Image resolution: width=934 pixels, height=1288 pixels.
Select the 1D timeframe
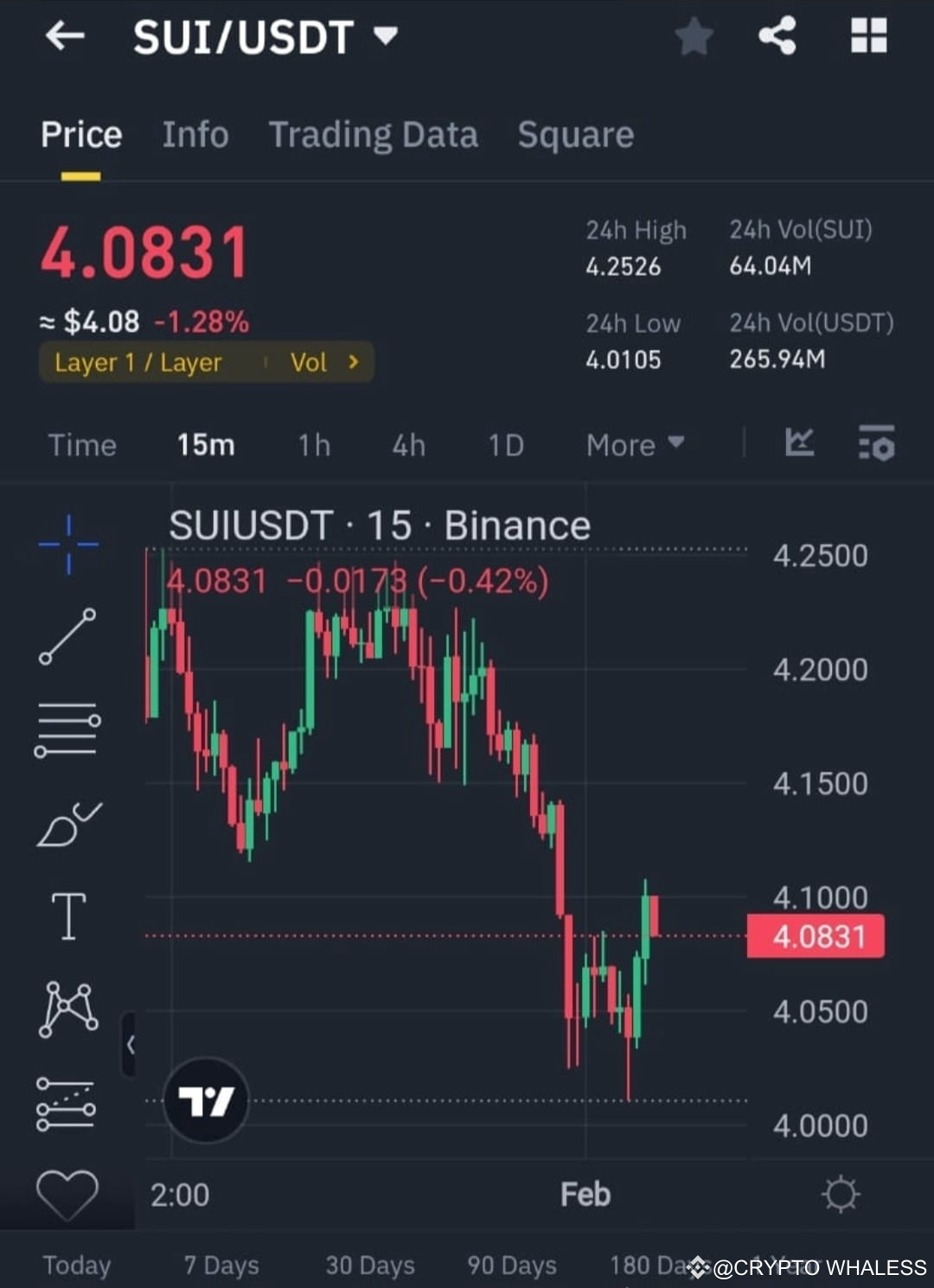point(506,445)
